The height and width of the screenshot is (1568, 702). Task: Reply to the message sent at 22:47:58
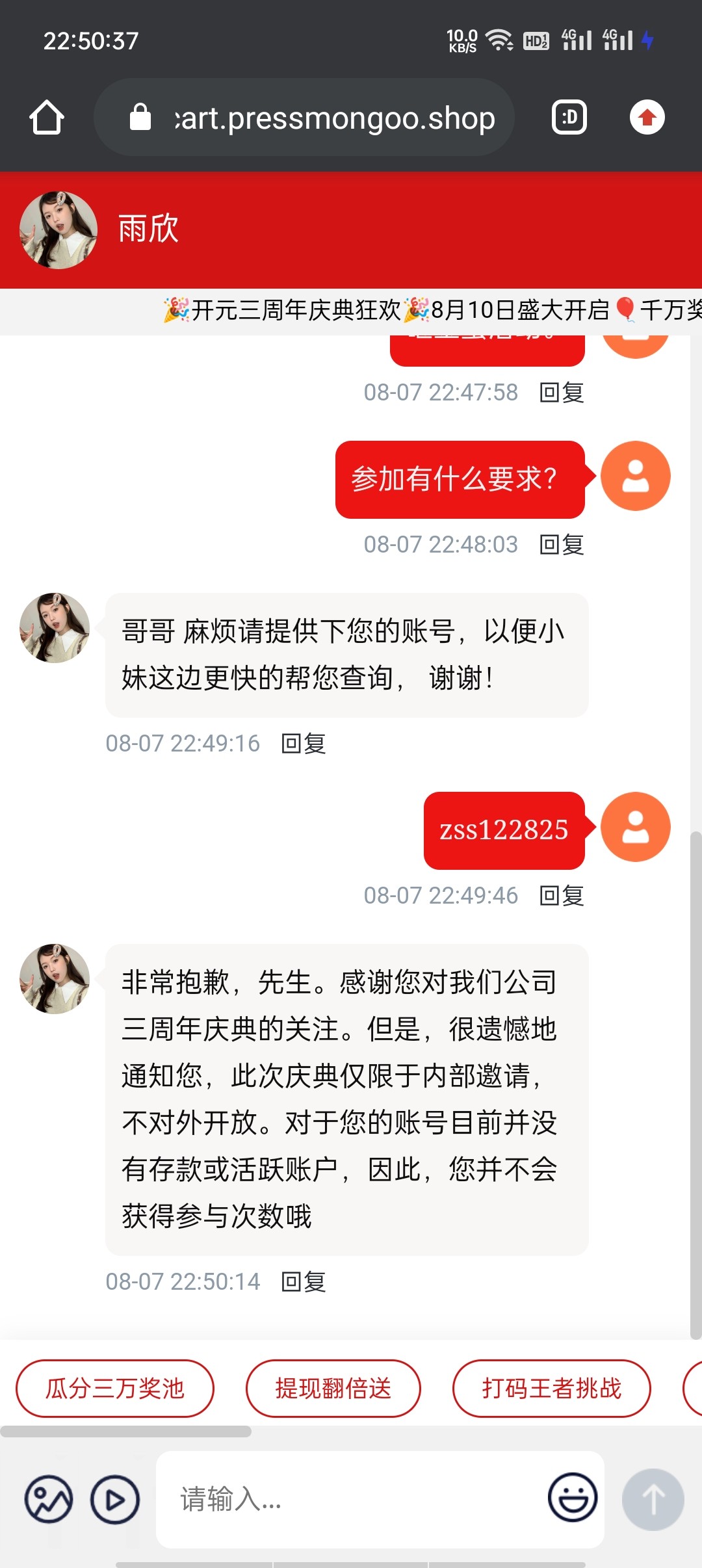[x=562, y=393]
